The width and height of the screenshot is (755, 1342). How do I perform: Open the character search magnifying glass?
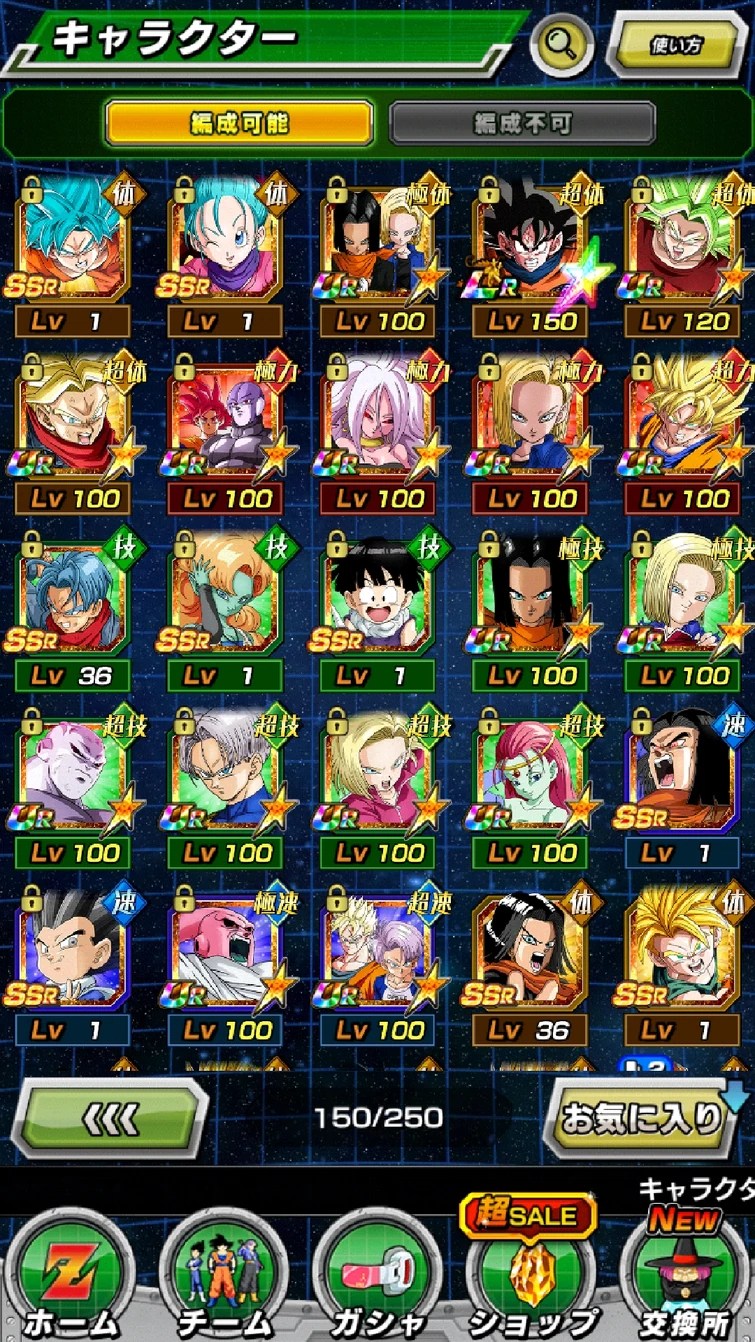coord(561,43)
